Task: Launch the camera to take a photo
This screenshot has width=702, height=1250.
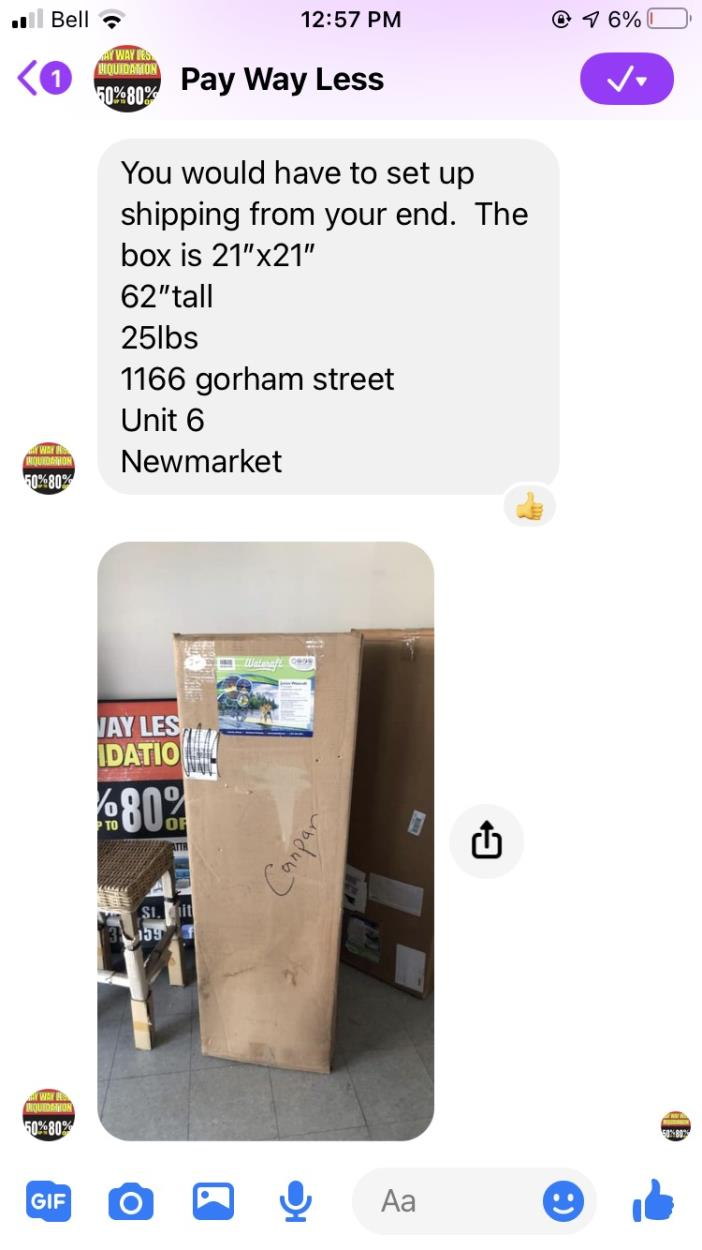Action: pyautogui.click(x=131, y=1201)
